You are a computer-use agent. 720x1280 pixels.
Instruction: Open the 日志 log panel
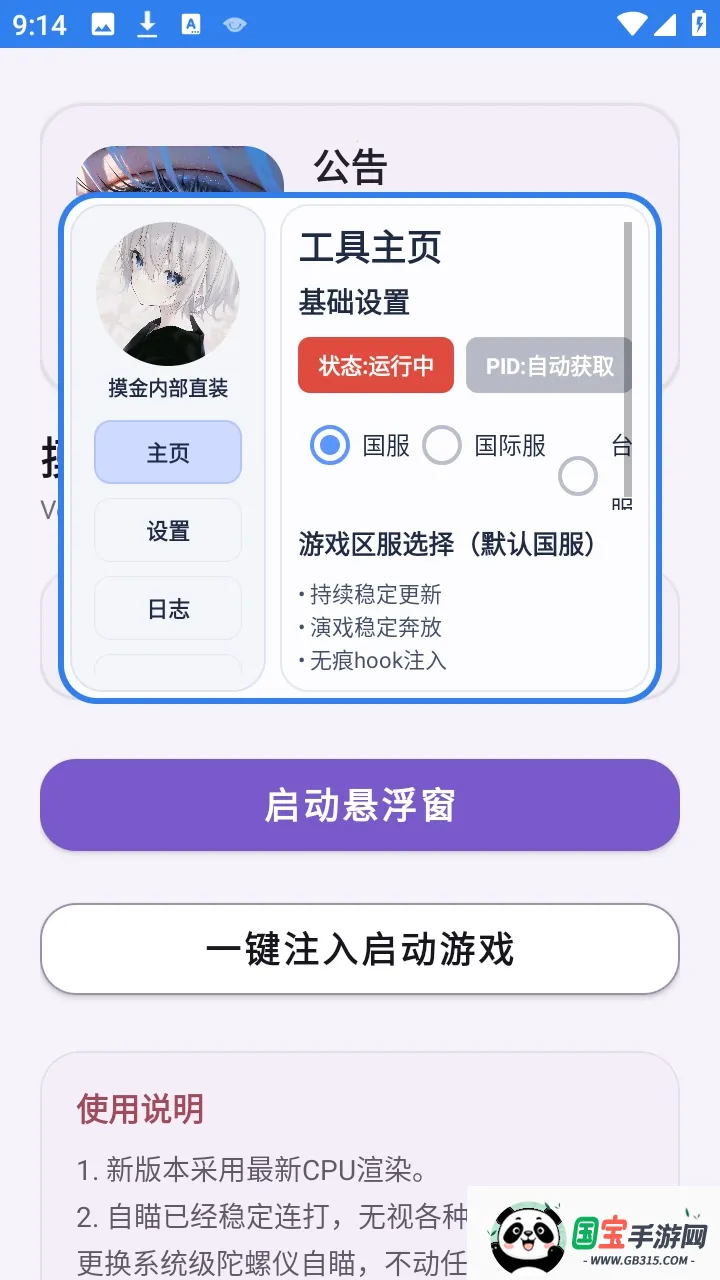coord(167,608)
